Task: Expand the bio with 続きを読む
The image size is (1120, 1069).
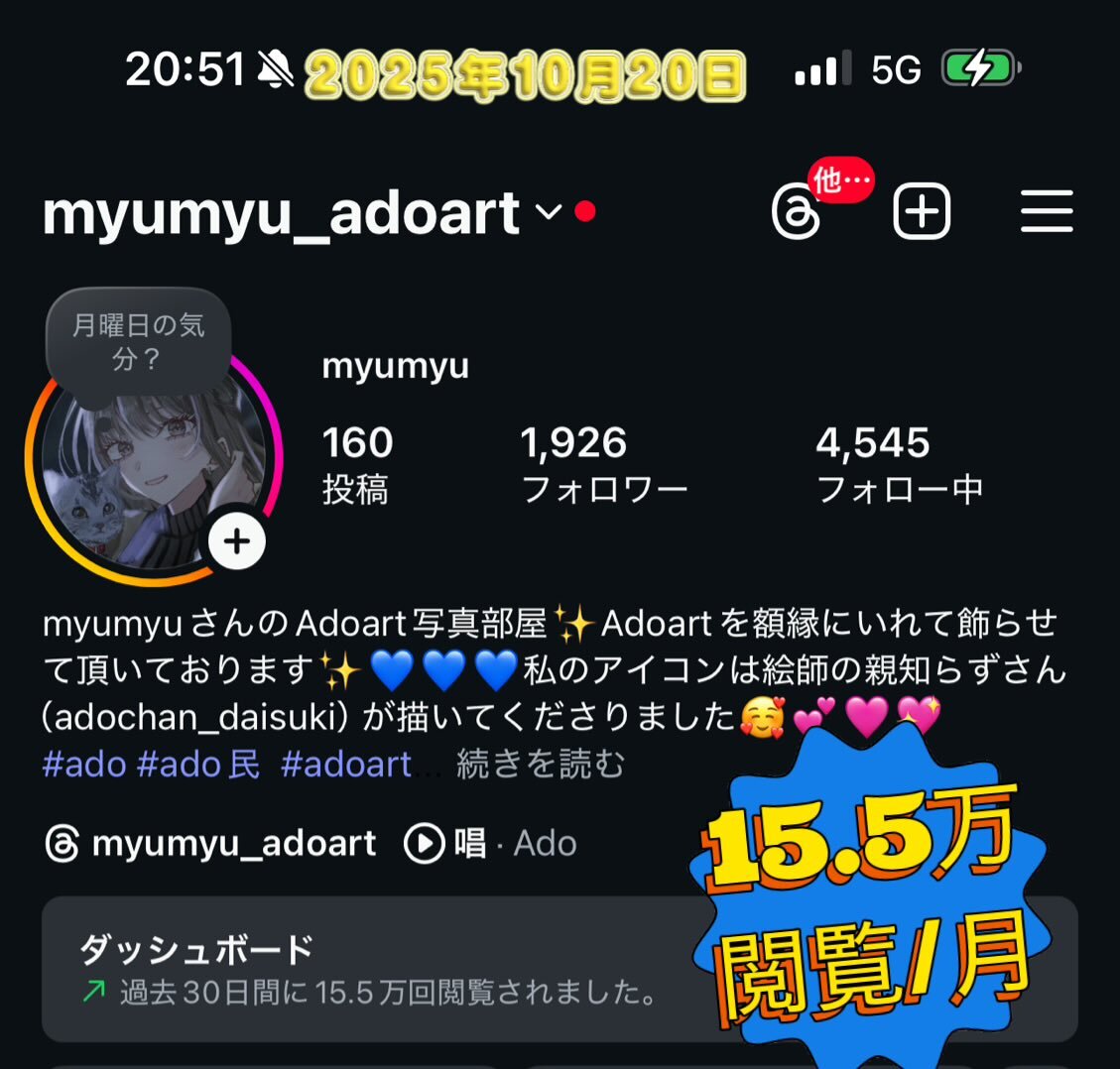Action: coord(541,764)
